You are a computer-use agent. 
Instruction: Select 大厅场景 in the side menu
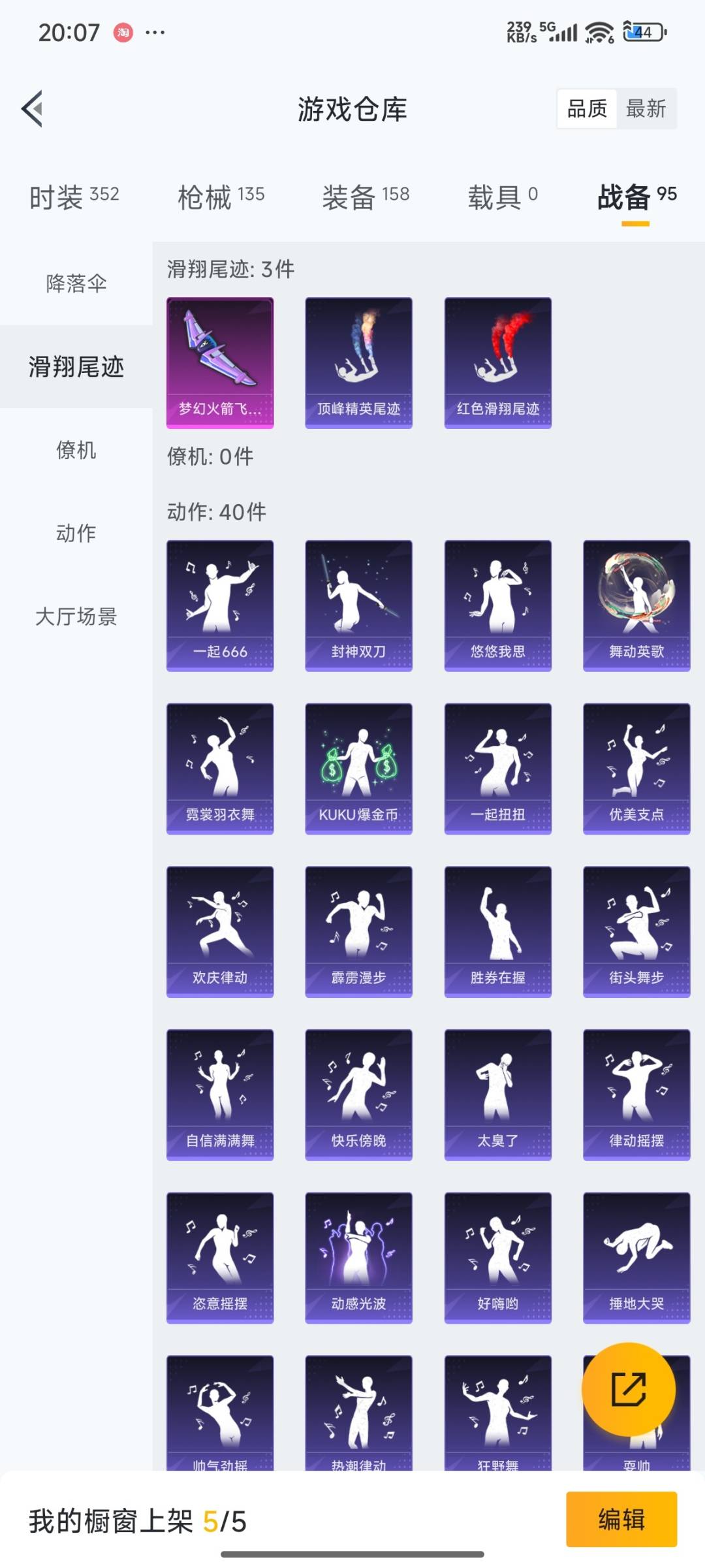(x=76, y=616)
